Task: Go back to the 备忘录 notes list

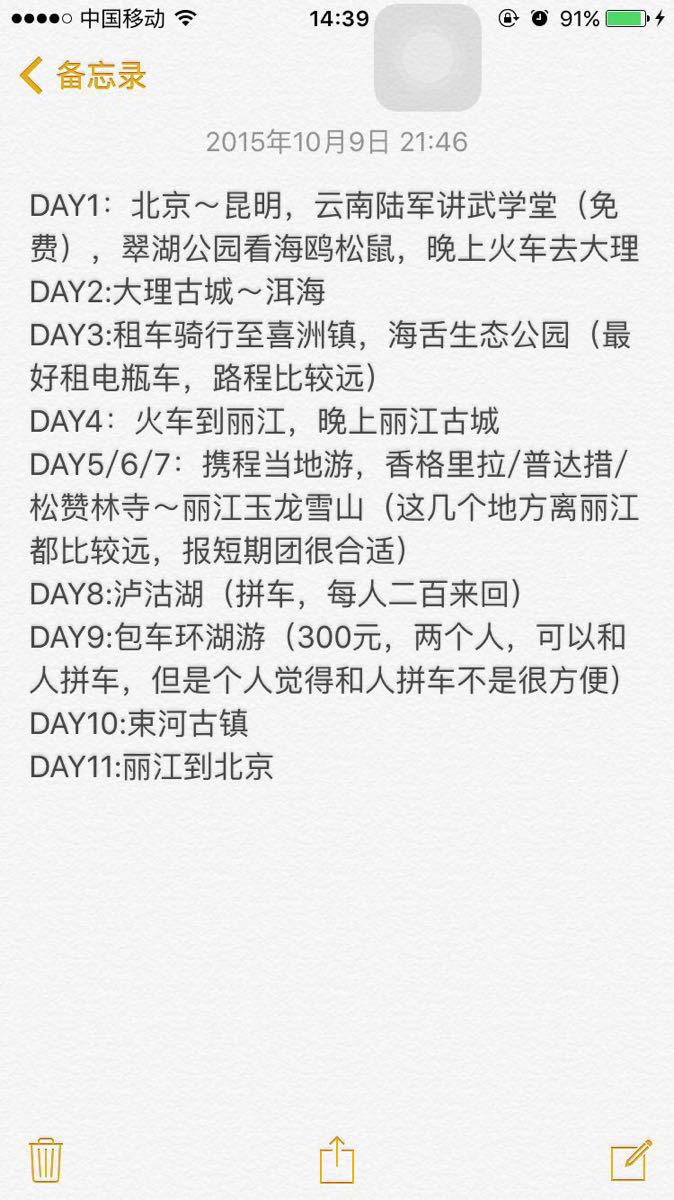Action: click(x=84, y=75)
